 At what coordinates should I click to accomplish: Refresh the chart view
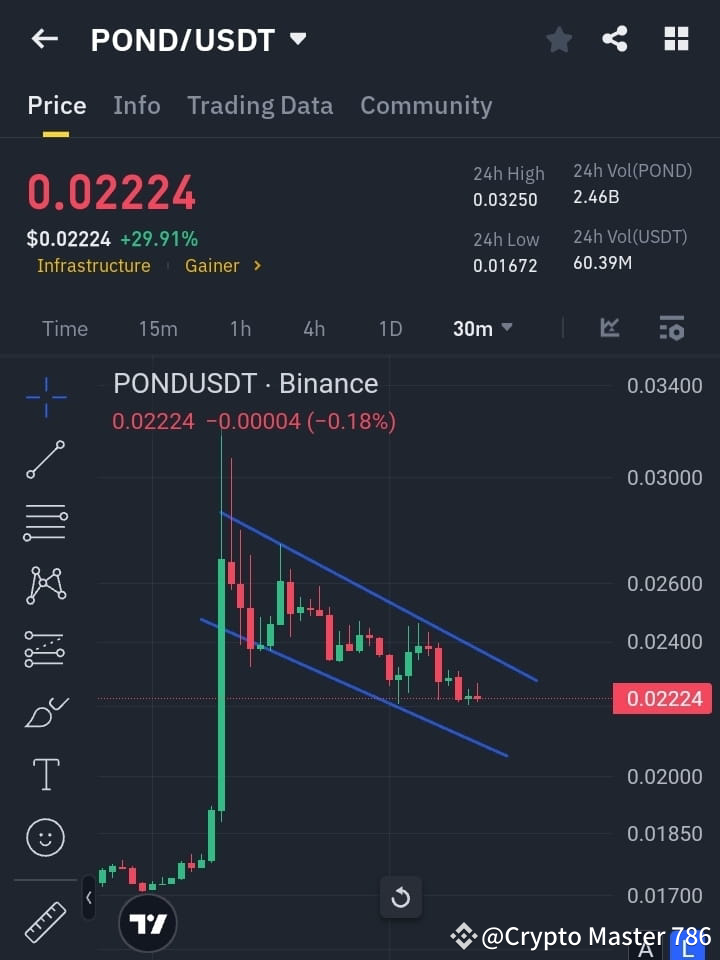point(401,897)
